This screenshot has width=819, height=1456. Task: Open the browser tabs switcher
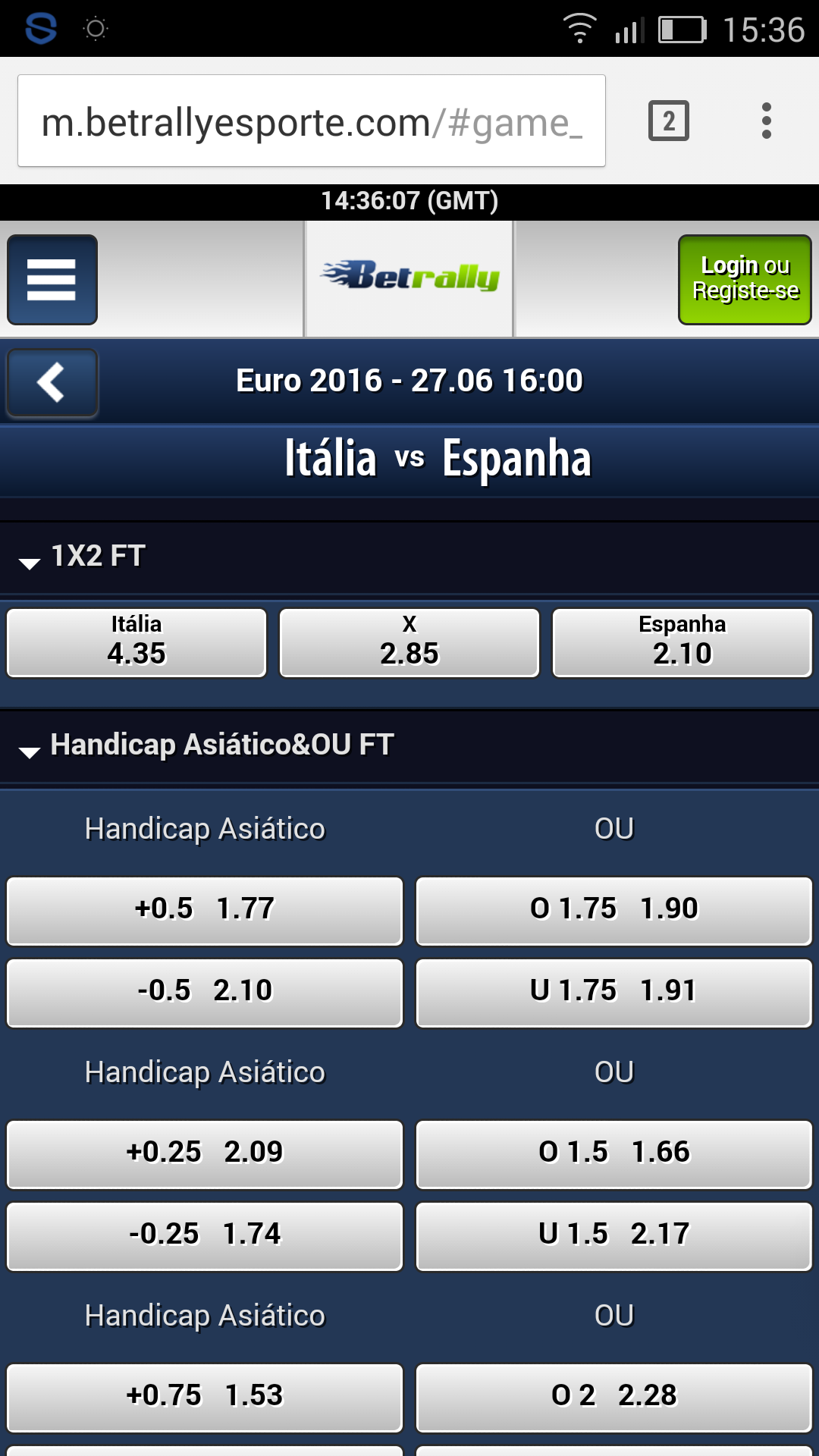pyautogui.click(x=668, y=121)
